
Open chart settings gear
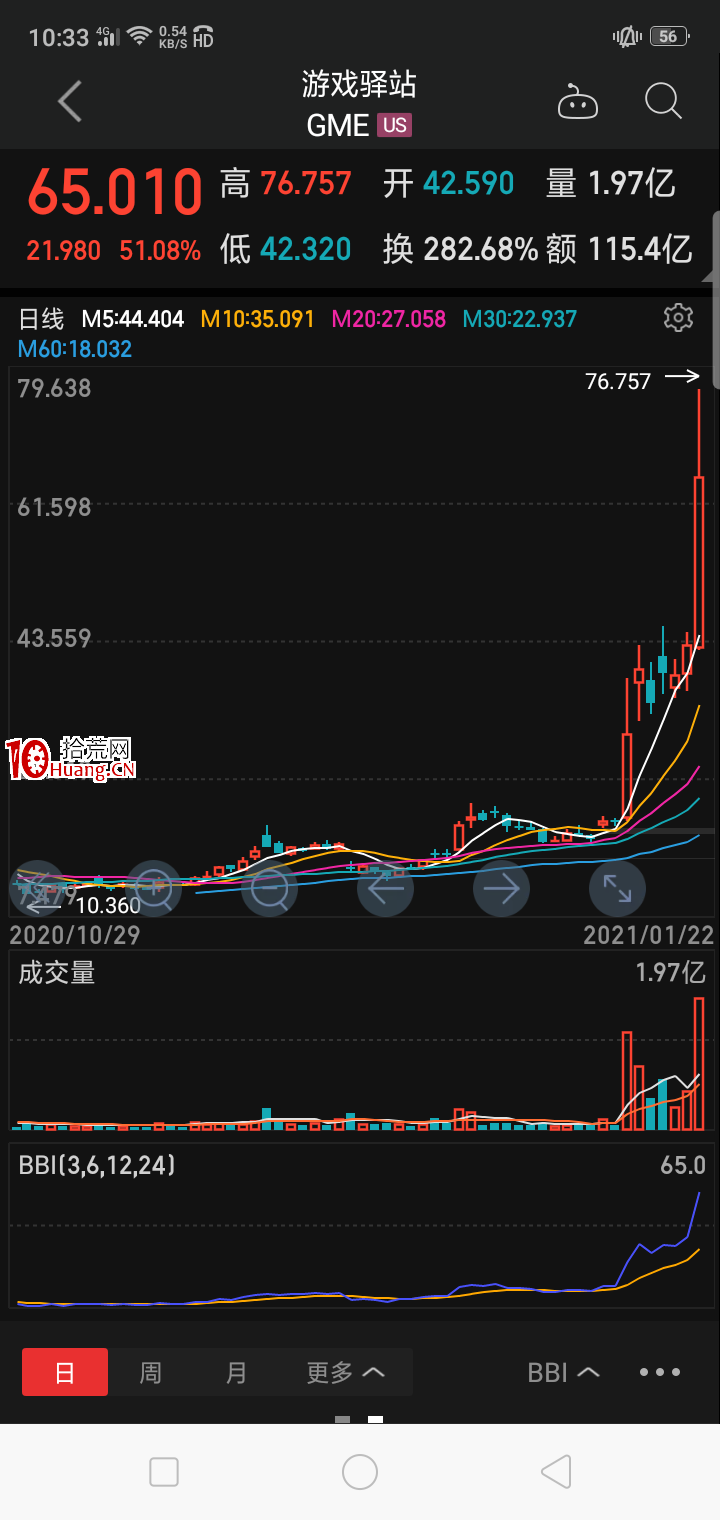pyautogui.click(x=678, y=318)
